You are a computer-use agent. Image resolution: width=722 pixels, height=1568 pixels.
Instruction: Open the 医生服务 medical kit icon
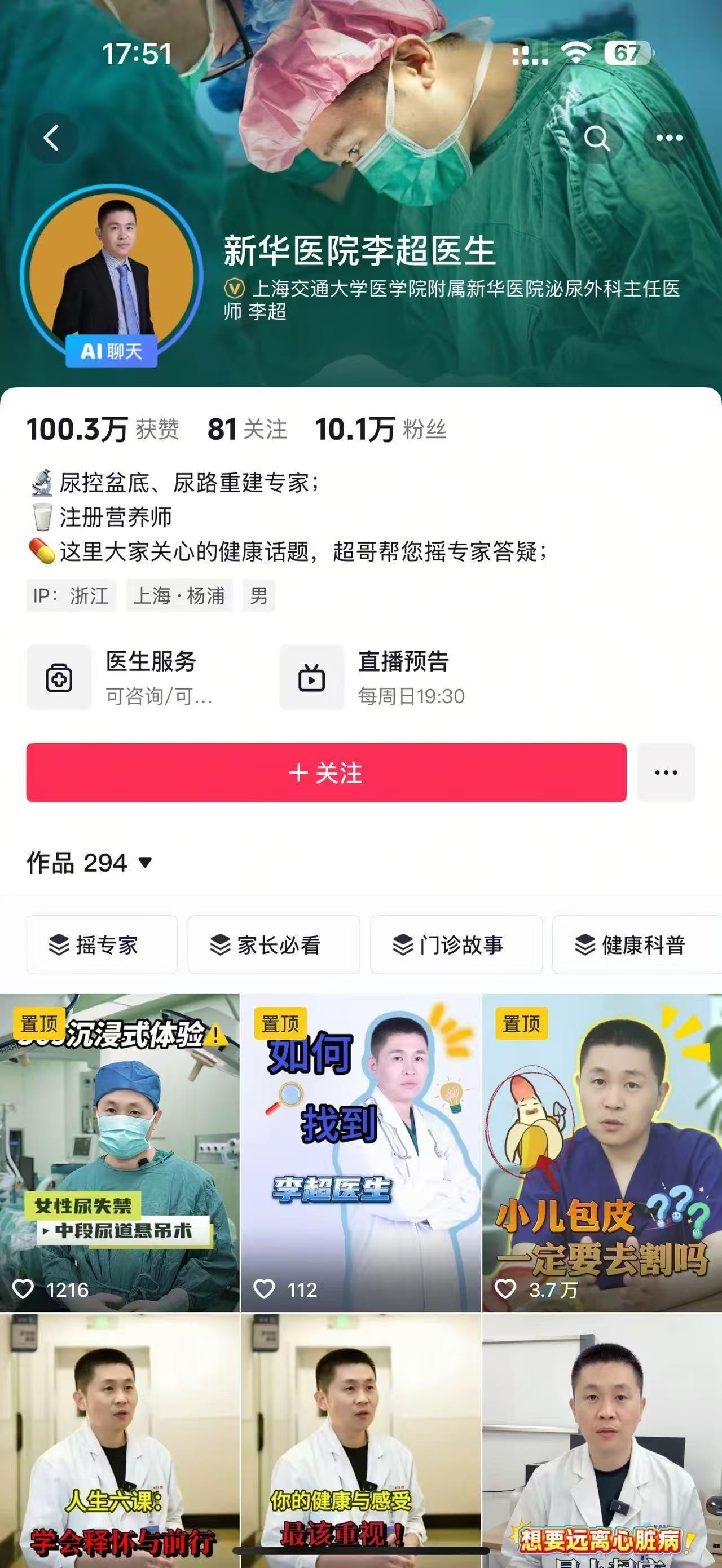[x=59, y=677]
